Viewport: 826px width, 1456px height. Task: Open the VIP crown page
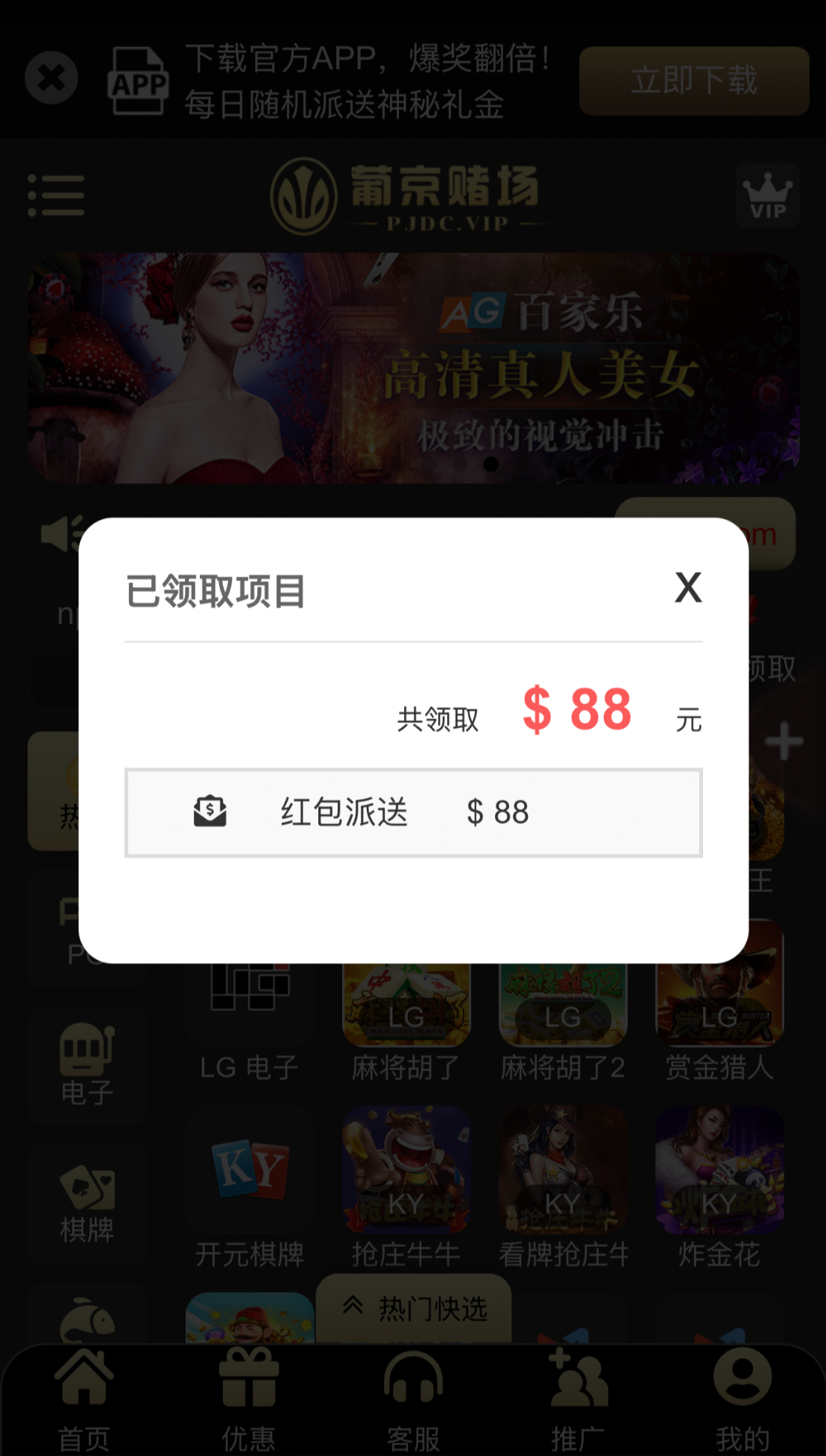767,196
